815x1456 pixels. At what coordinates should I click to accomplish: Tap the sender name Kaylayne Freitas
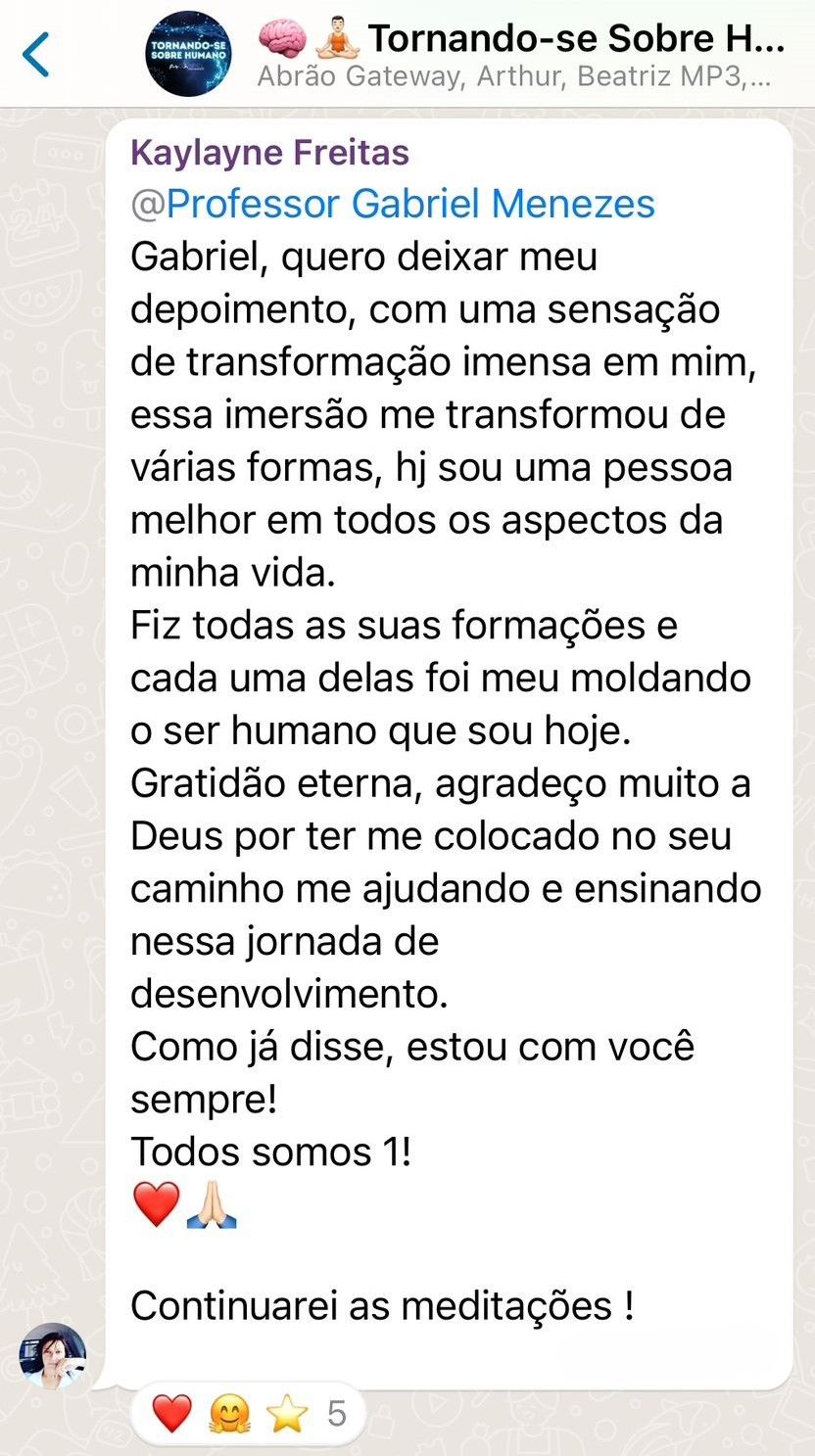point(269,153)
